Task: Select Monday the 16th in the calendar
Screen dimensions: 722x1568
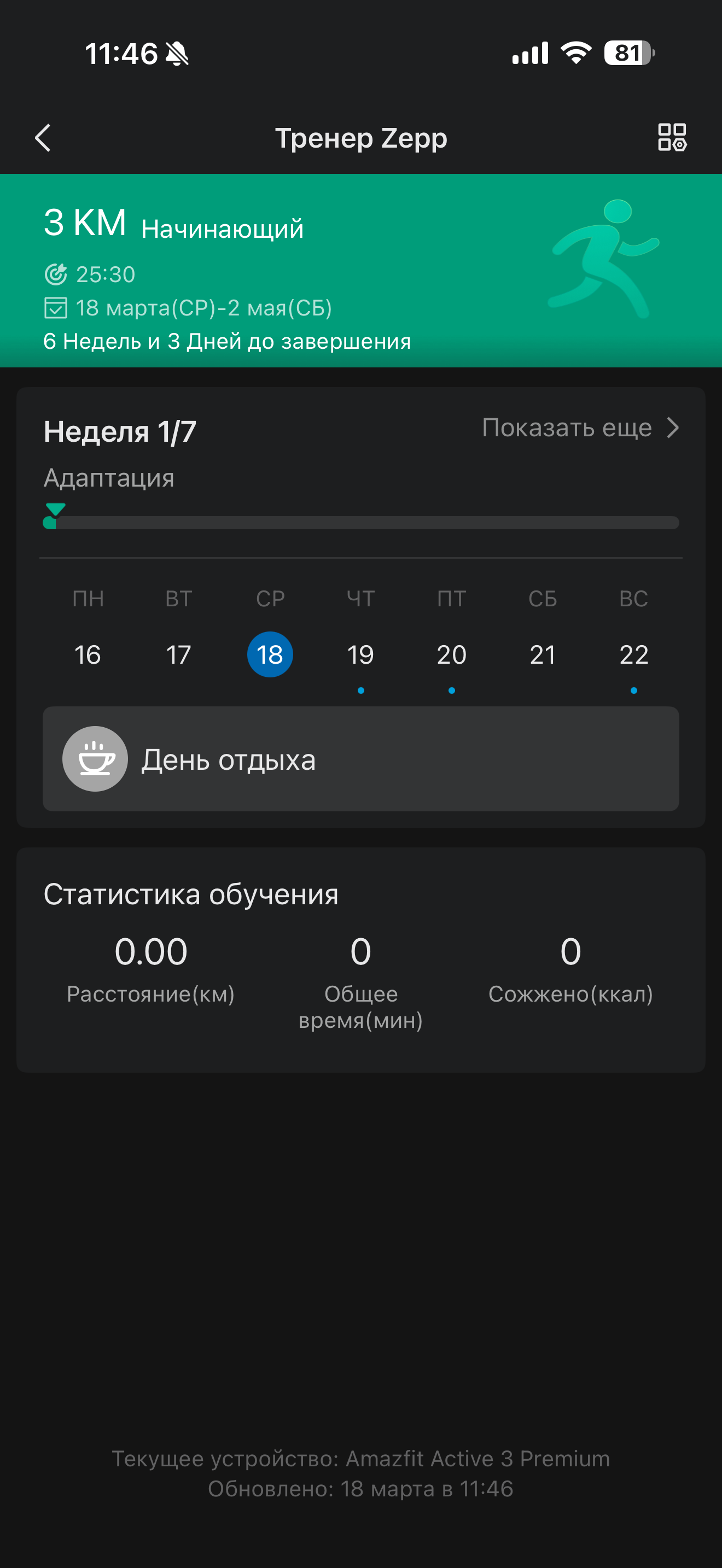Action: click(x=88, y=655)
